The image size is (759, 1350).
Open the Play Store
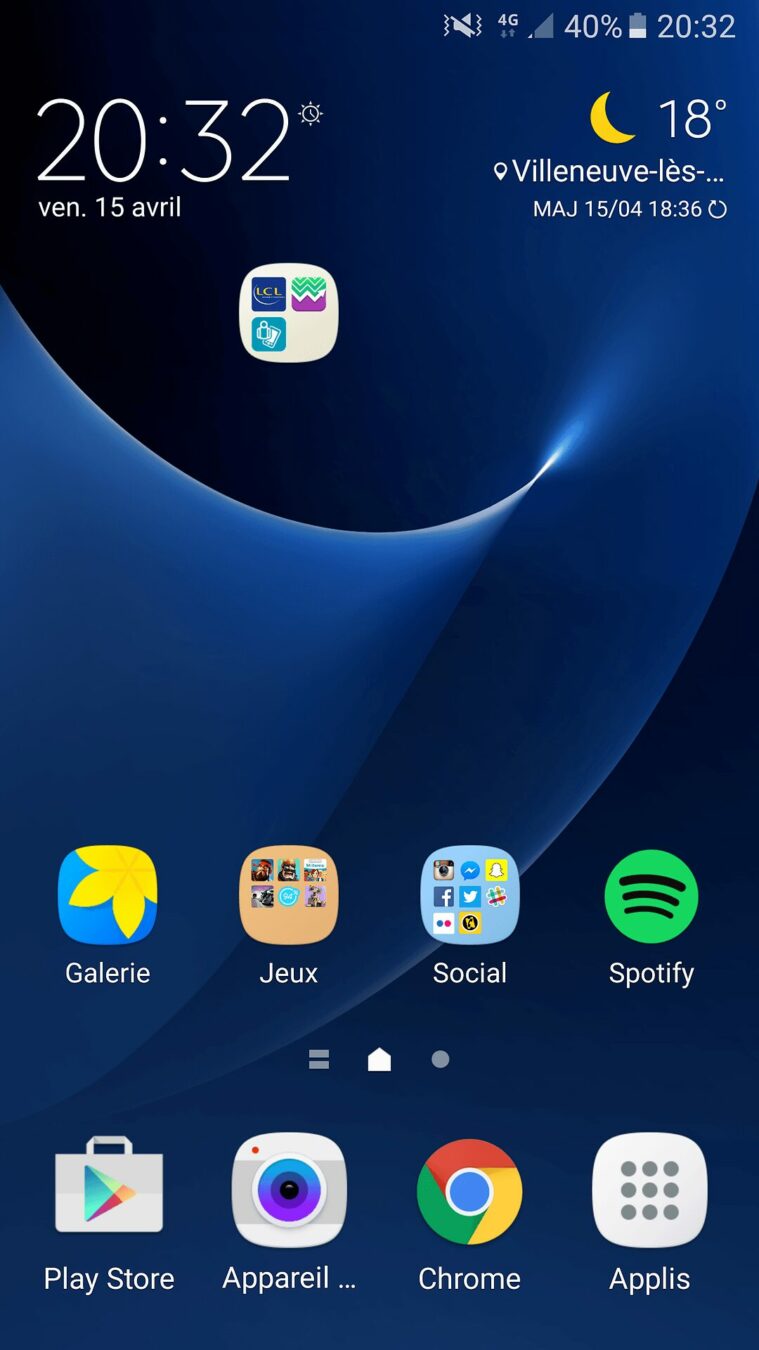(x=109, y=1190)
